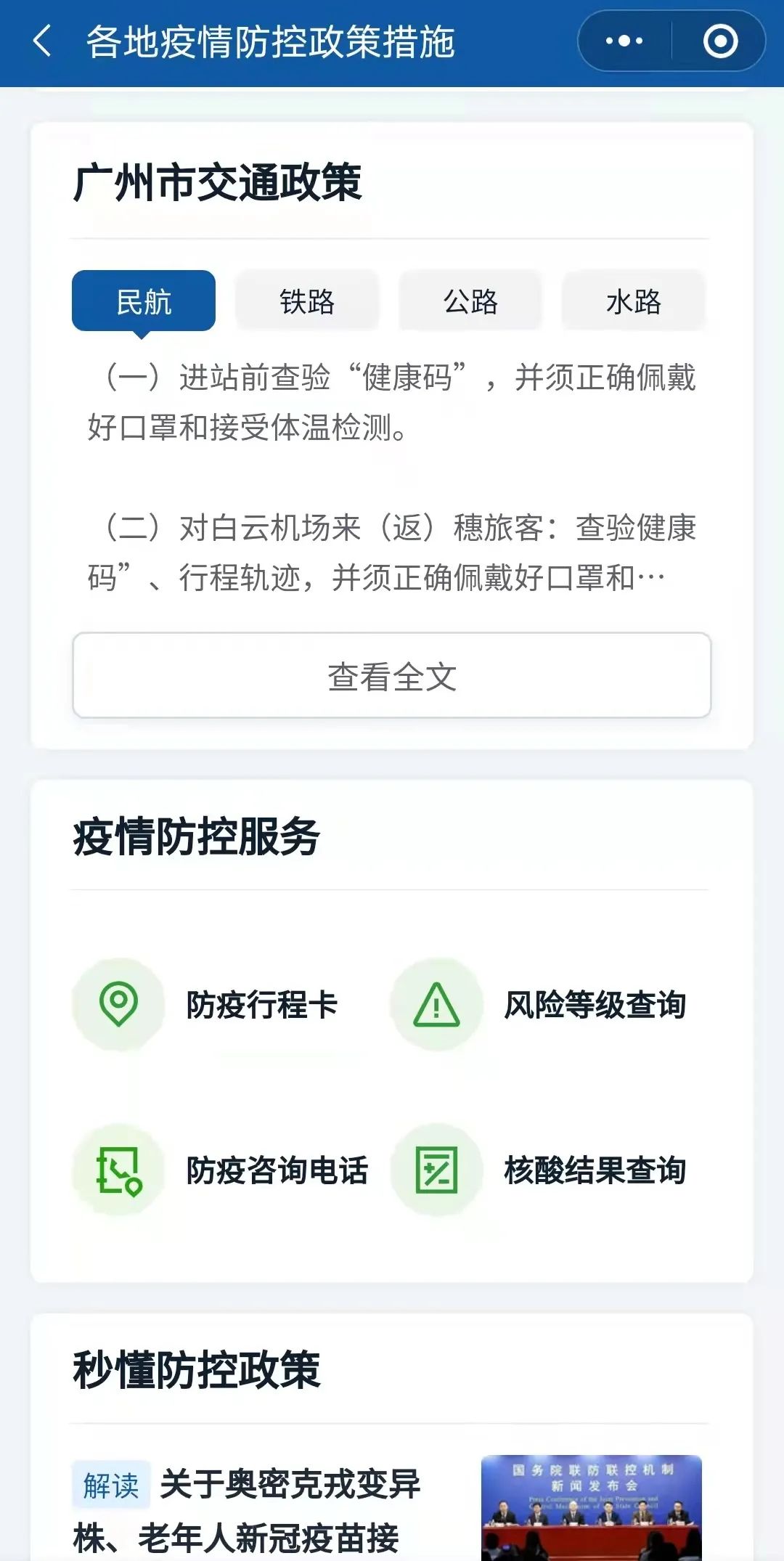The image size is (784, 1561).
Task: Activate the highlighted 民航 category chip
Action: (143, 300)
